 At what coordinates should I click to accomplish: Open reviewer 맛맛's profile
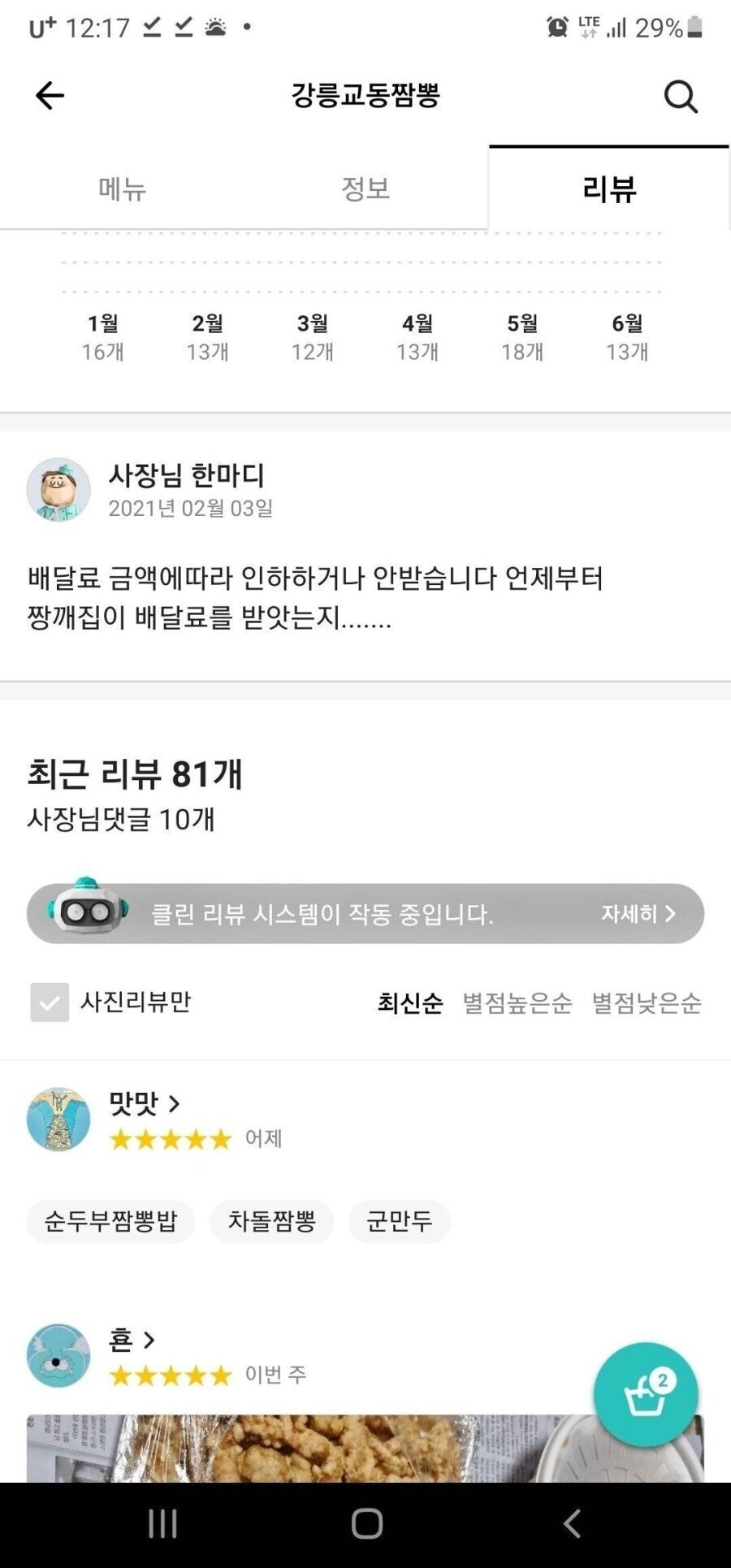[x=143, y=1103]
